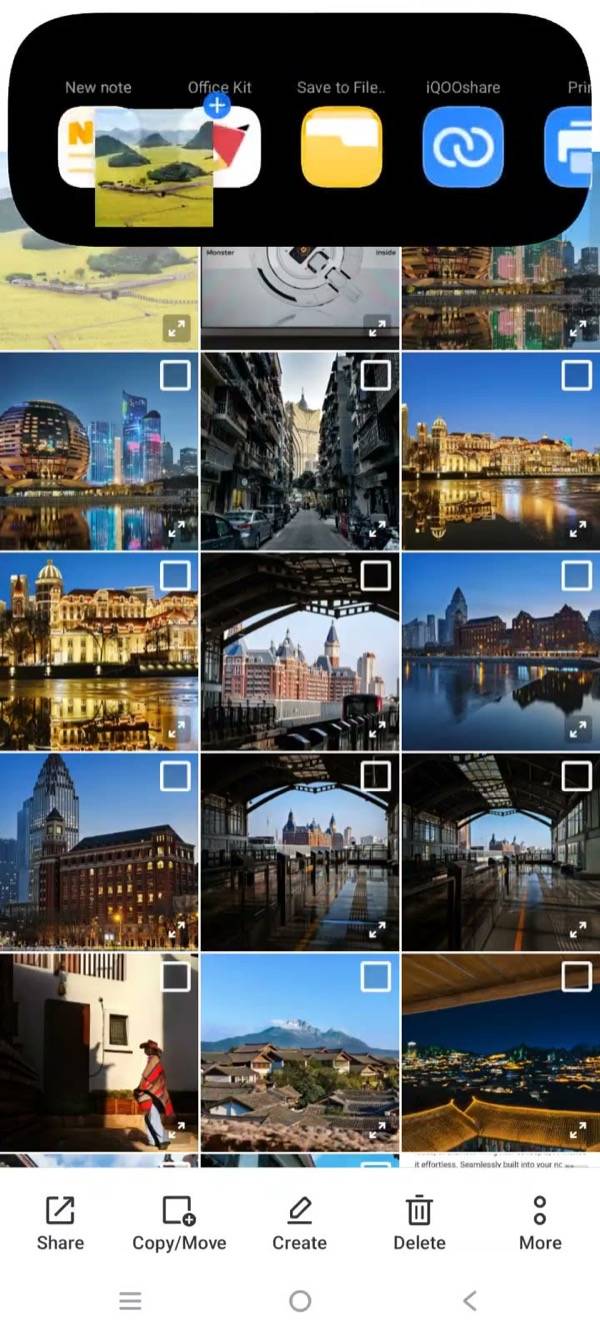600x1333 pixels.
Task: Expand the brick clock tower building photo
Action: click(x=177, y=930)
